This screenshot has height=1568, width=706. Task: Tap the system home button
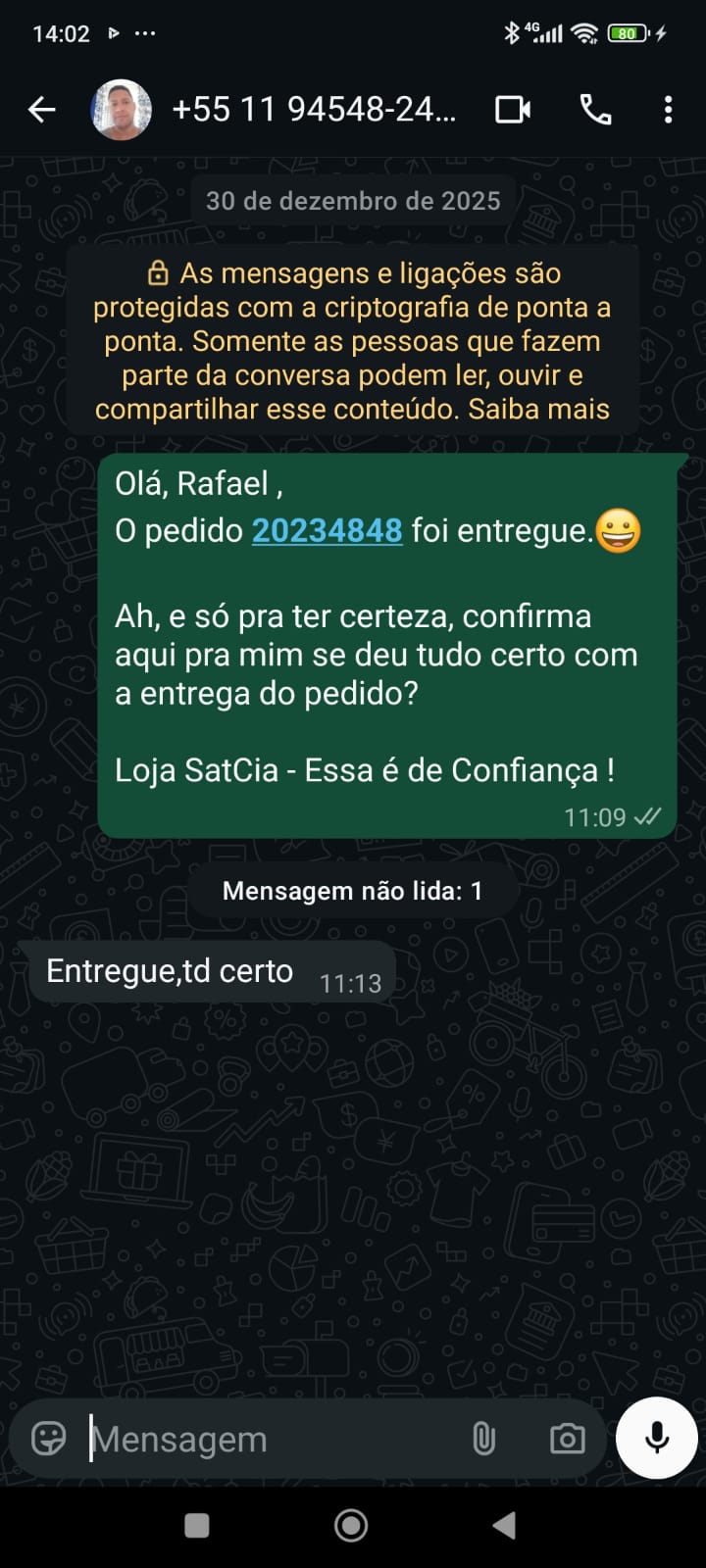pyautogui.click(x=351, y=1525)
